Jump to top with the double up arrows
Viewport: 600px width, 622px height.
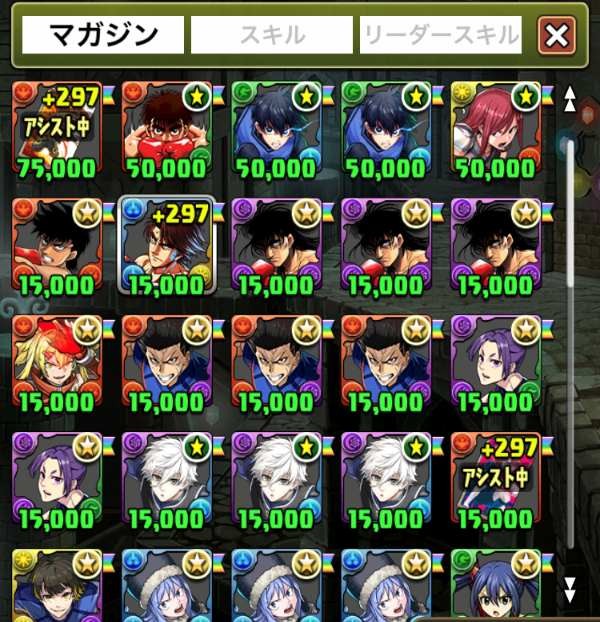coord(570,98)
